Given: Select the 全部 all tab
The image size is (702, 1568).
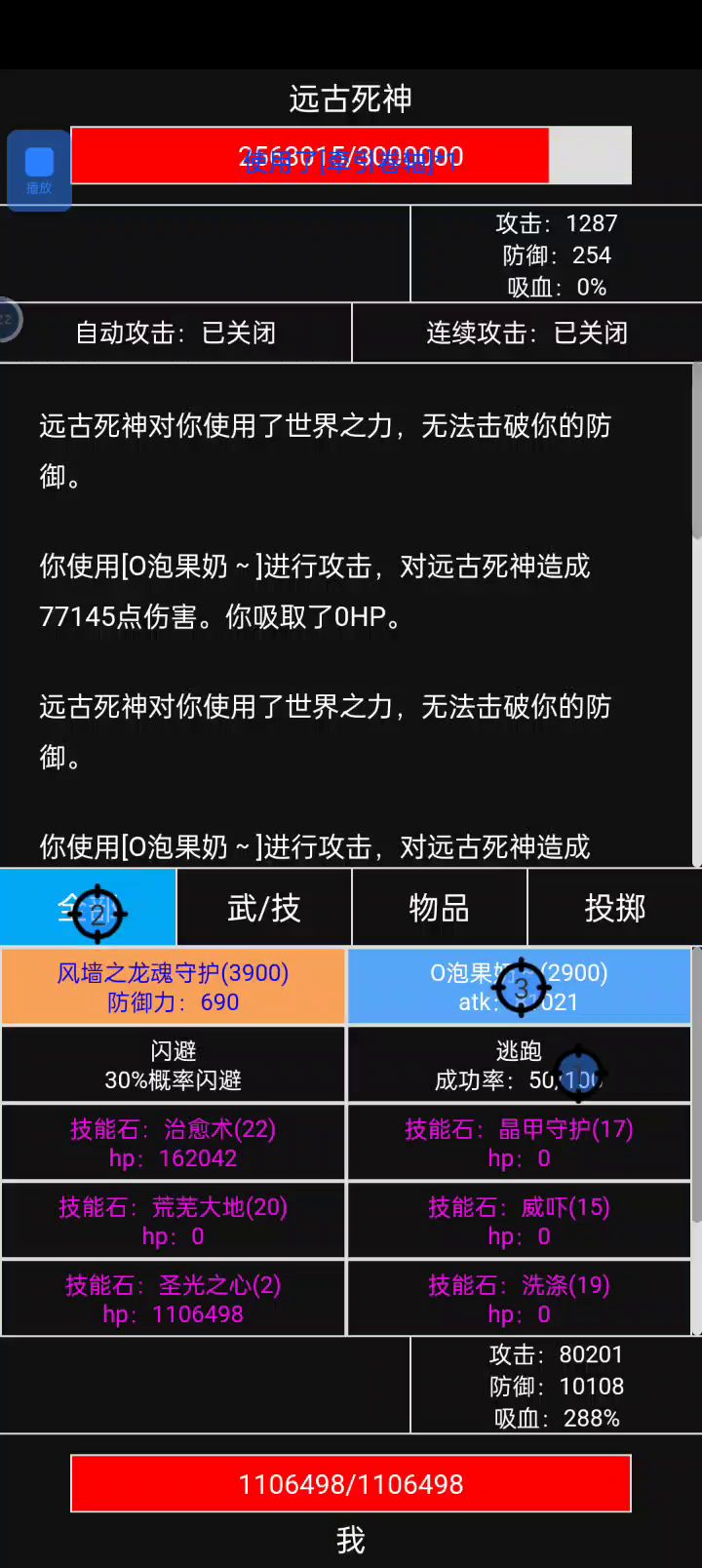Looking at the screenshot, I should pos(88,908).
